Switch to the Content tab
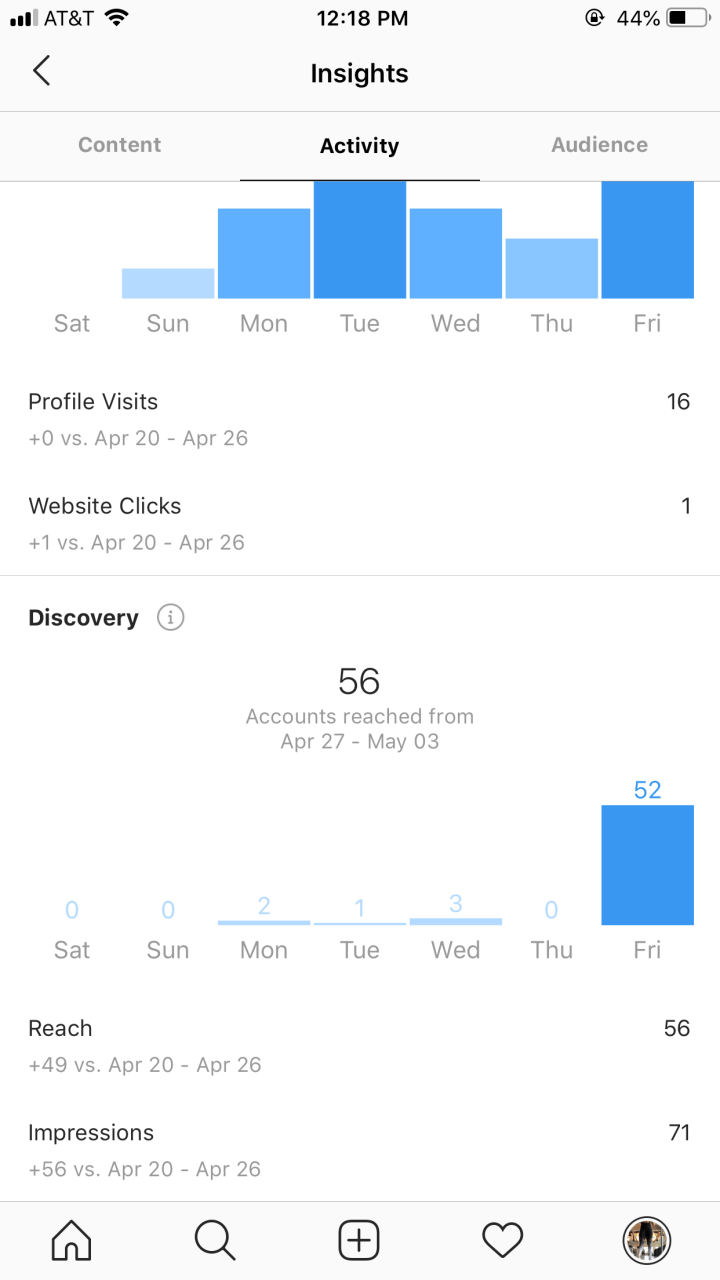 [119, 145]
